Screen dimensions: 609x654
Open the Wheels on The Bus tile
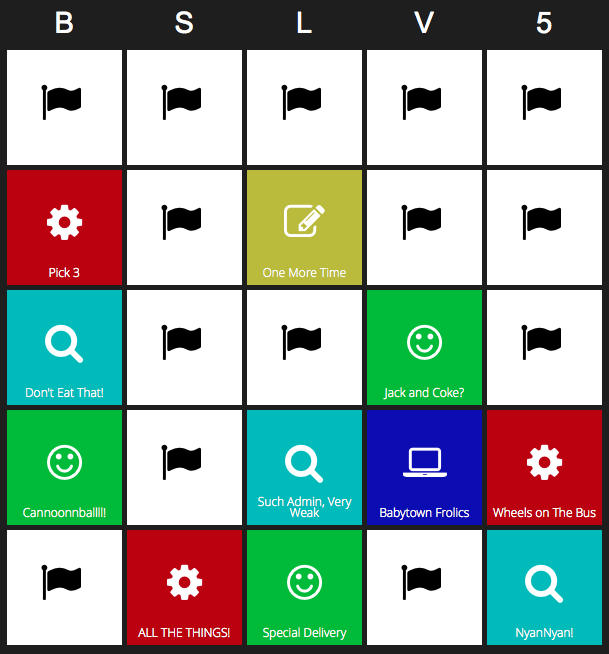(544, 467)
